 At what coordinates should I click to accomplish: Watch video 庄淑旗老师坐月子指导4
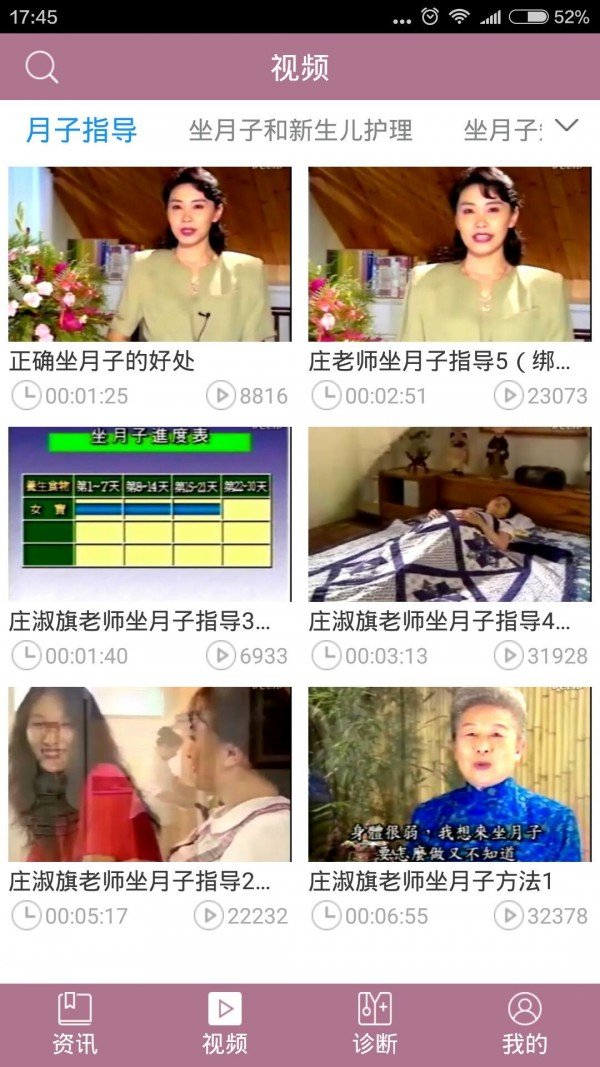click(x=449, y=514)
